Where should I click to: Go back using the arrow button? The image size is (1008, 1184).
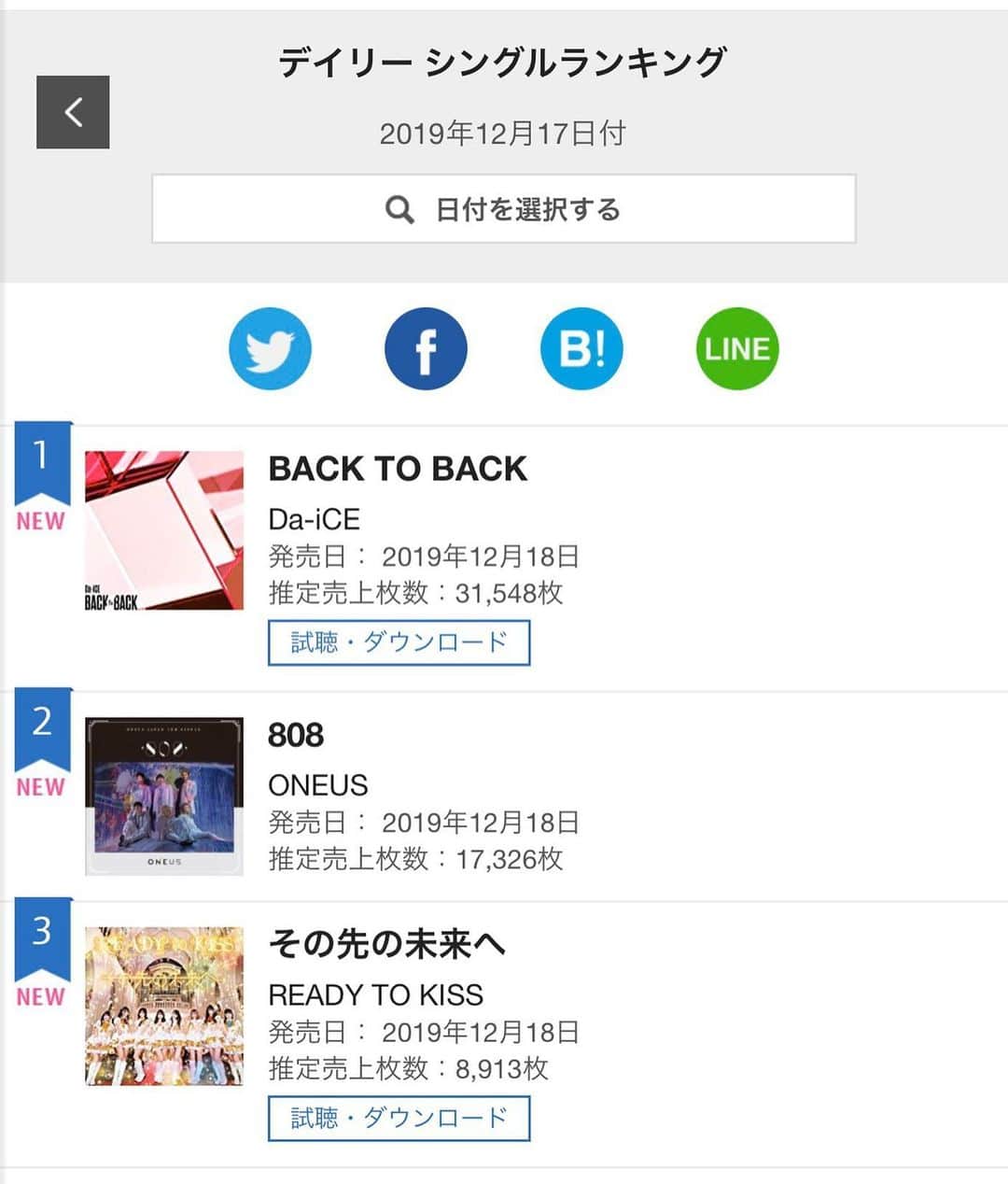click(73, 112)
